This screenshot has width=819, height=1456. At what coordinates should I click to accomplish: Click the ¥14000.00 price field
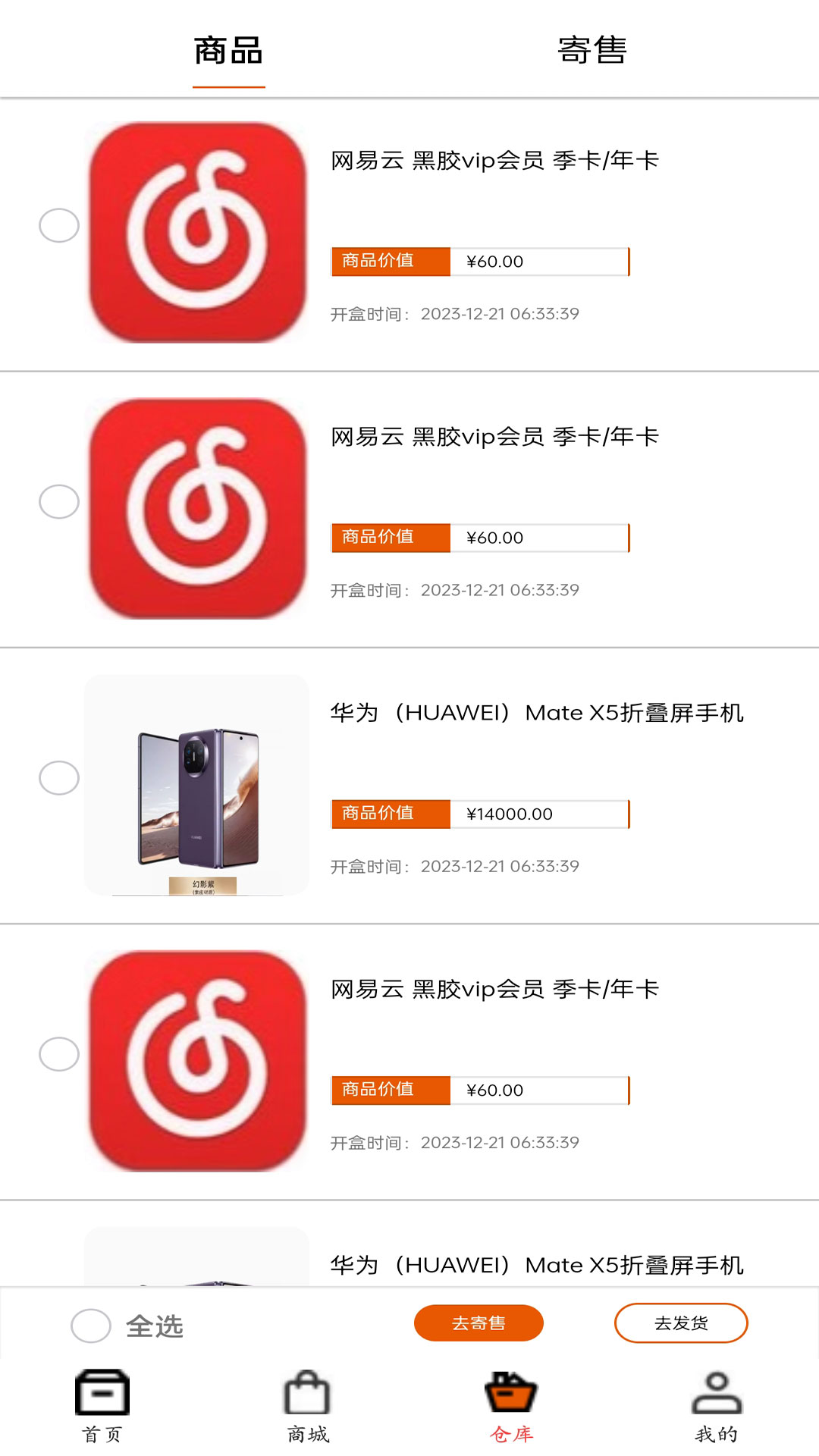pyautogui.click(x=538, y=814)
